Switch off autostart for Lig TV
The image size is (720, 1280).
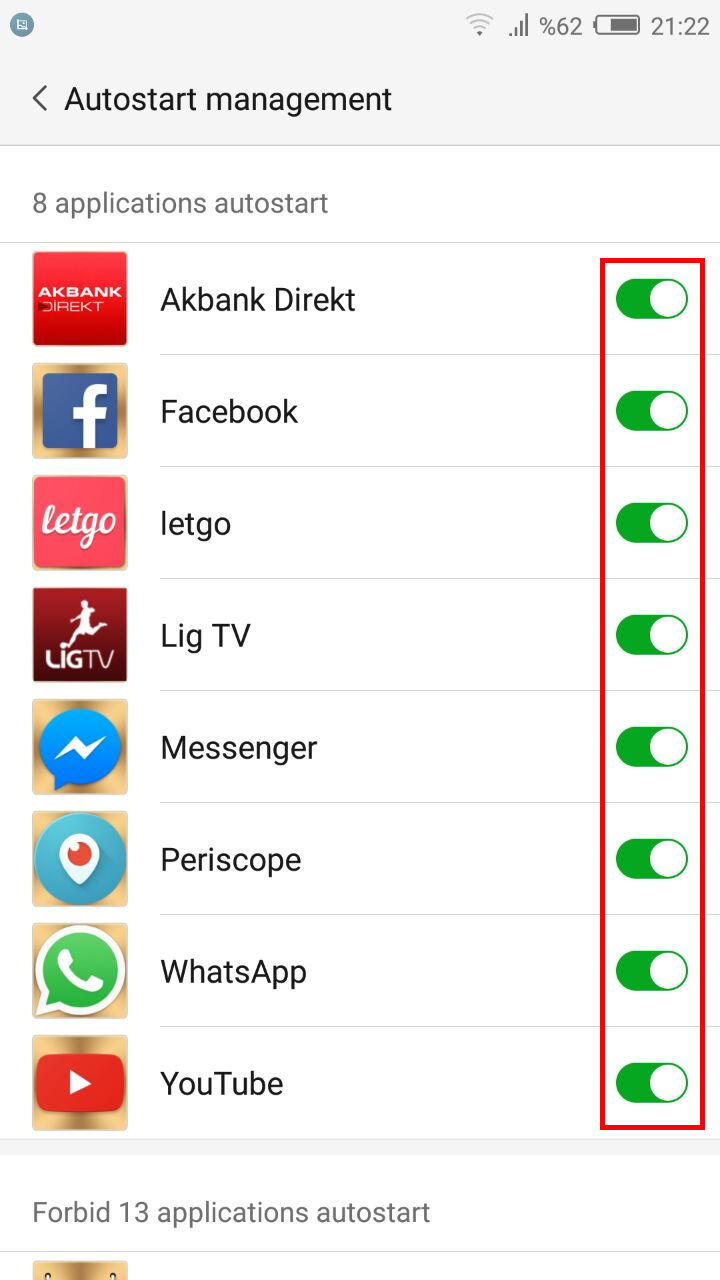[x=652, y=635]
